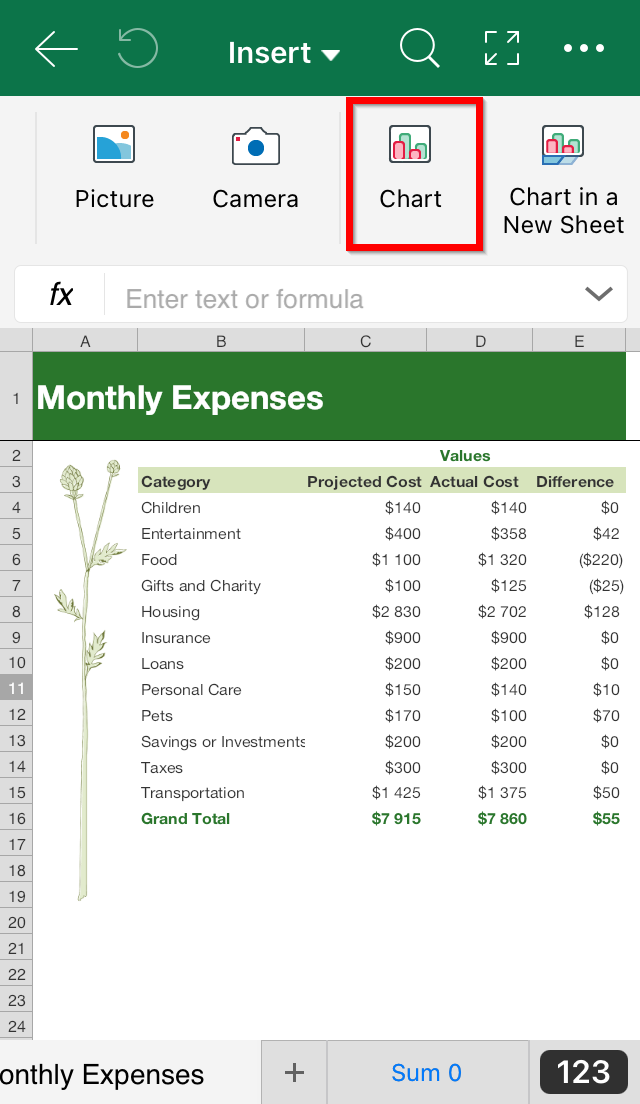
Task: Select column C header
Action: click(x=365, y=341)
